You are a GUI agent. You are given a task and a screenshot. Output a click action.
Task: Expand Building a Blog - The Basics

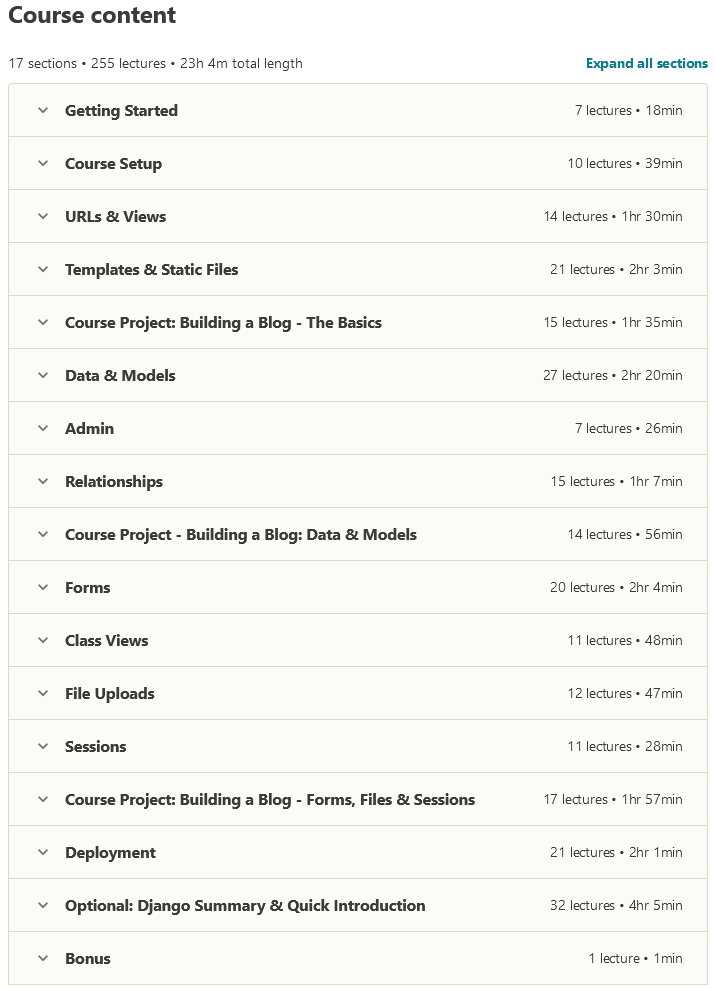click(223, 323)
